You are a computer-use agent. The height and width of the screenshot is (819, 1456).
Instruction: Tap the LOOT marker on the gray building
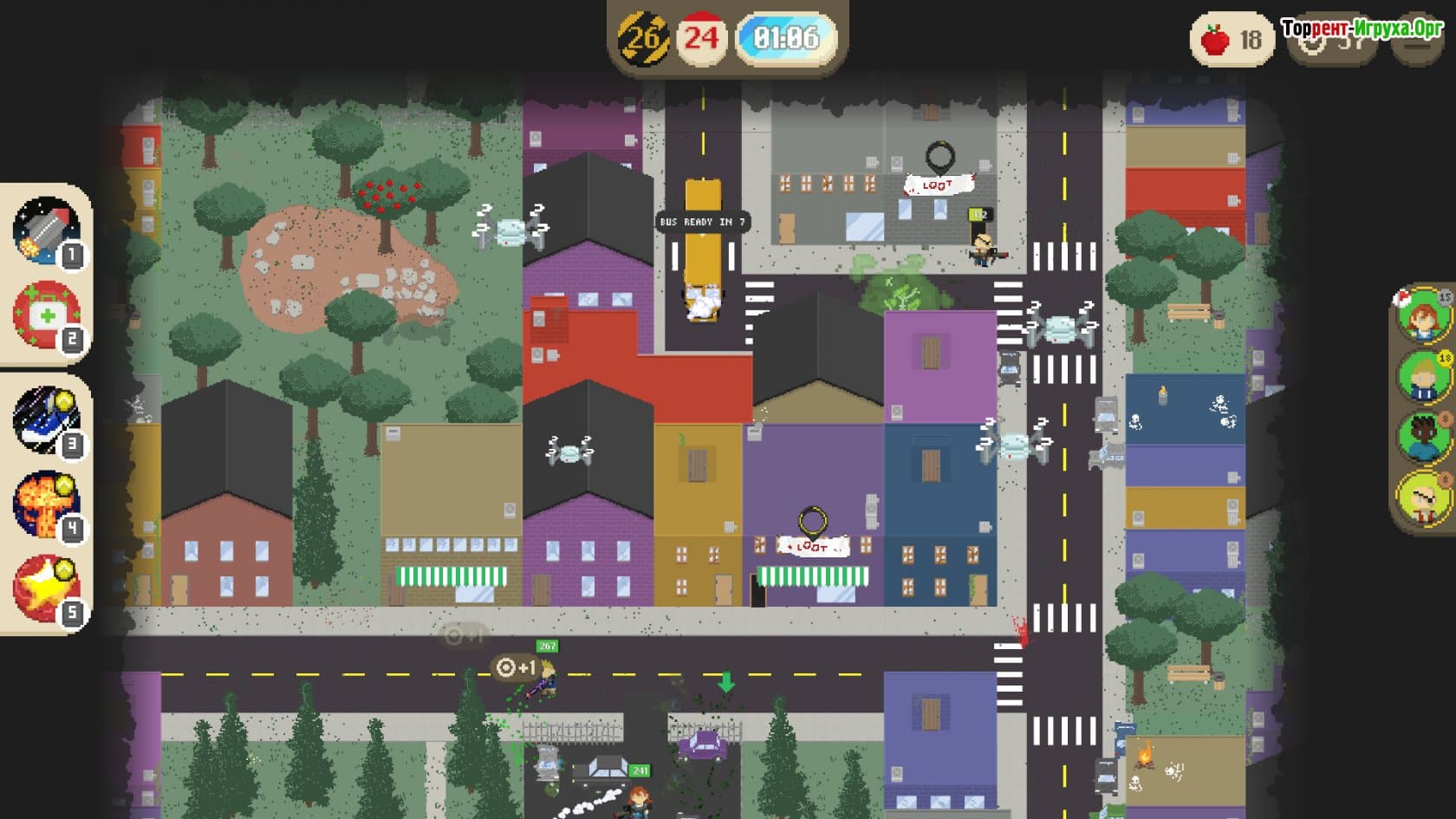[x=939, y=184]
